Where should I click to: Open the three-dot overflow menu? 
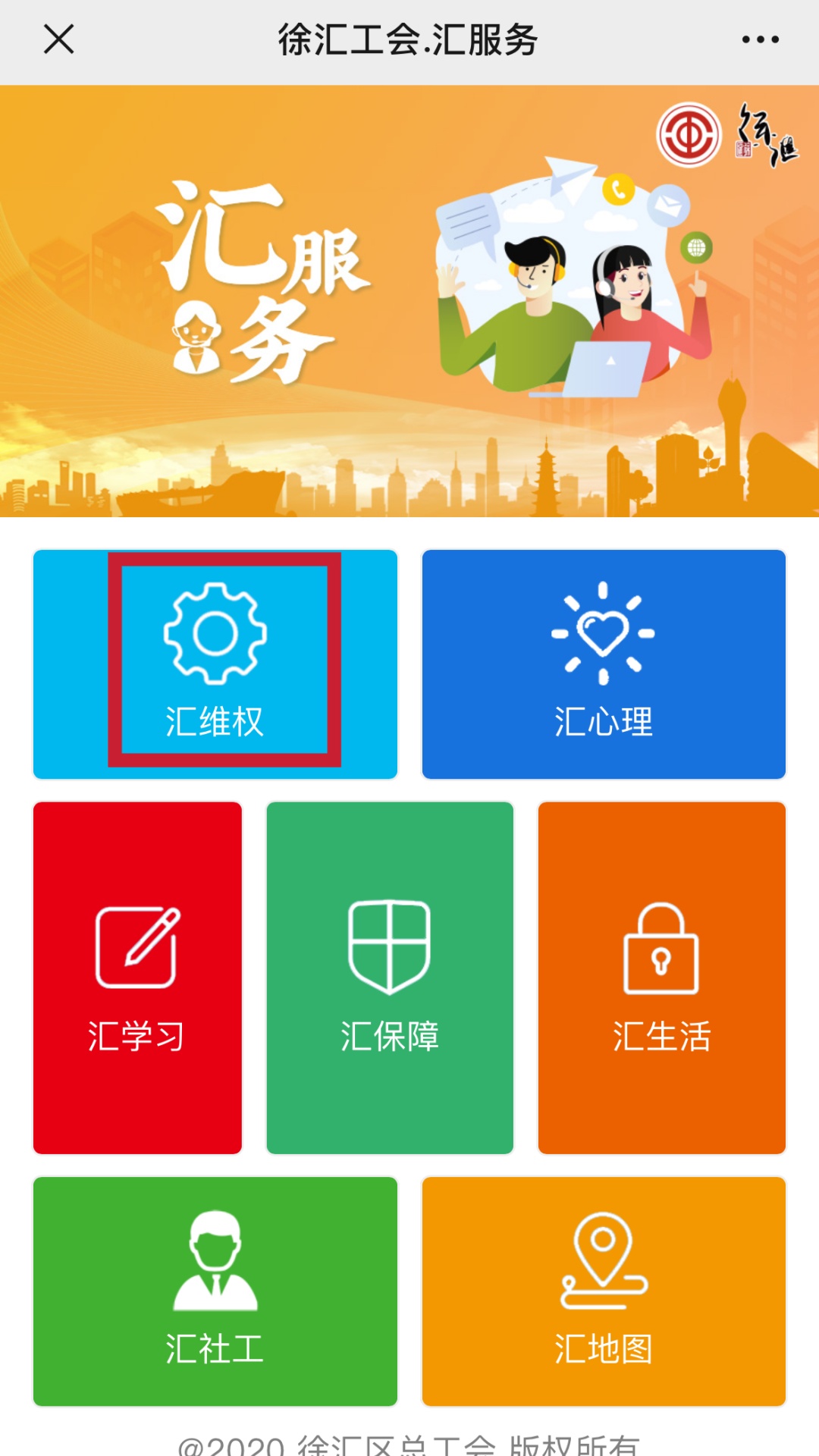pos(760,39)
